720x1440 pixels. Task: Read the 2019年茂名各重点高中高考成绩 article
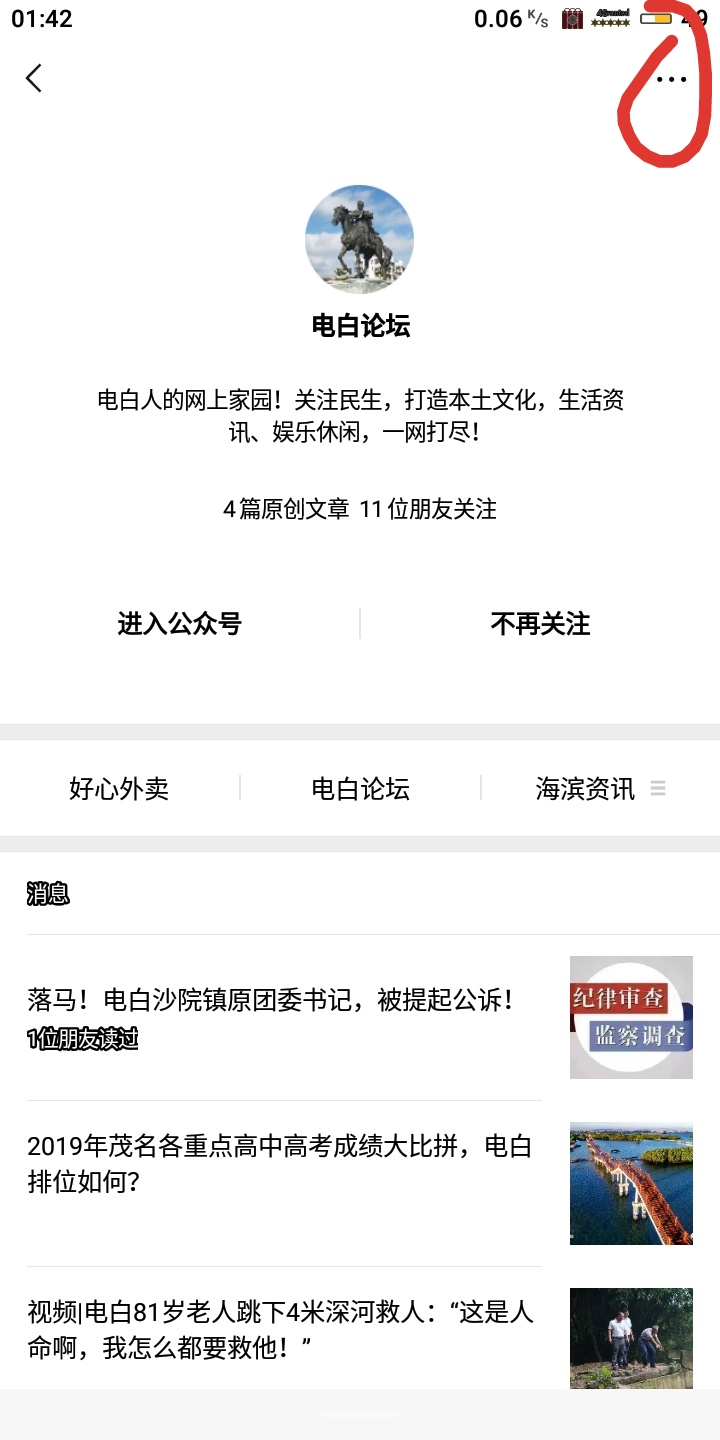tap(280, 1164)
